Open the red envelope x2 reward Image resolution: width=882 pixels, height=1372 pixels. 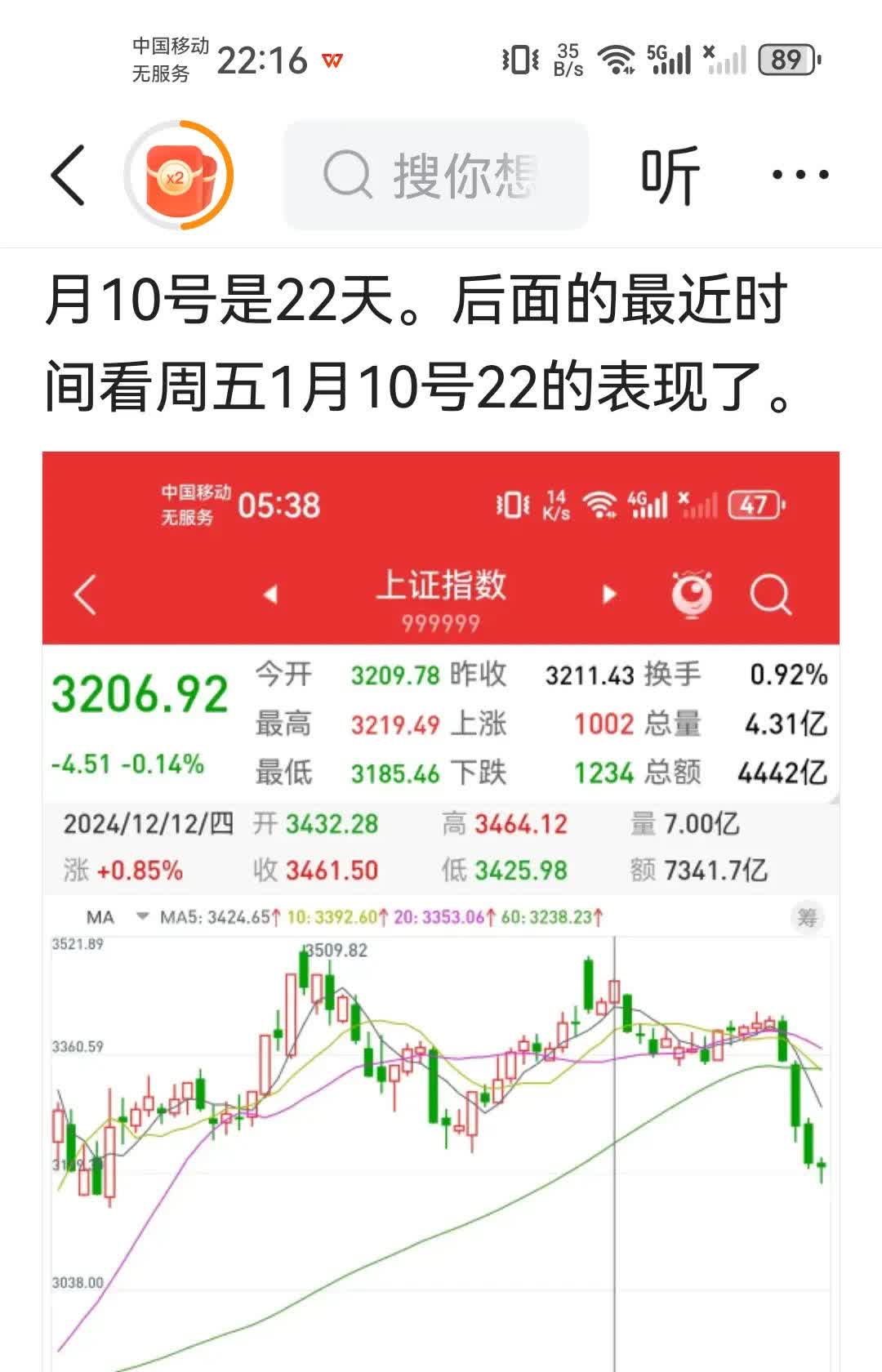179,175
